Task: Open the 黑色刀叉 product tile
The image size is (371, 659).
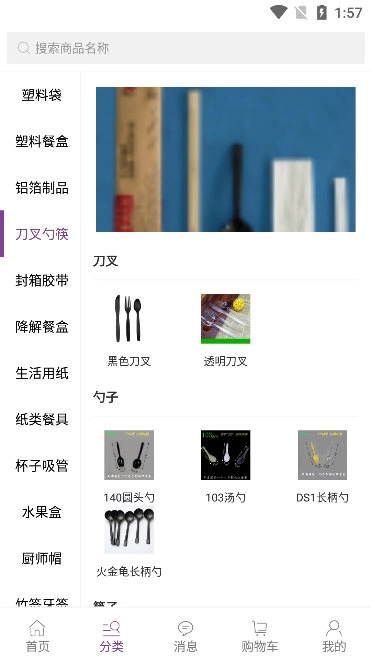Action: [129, 330]
